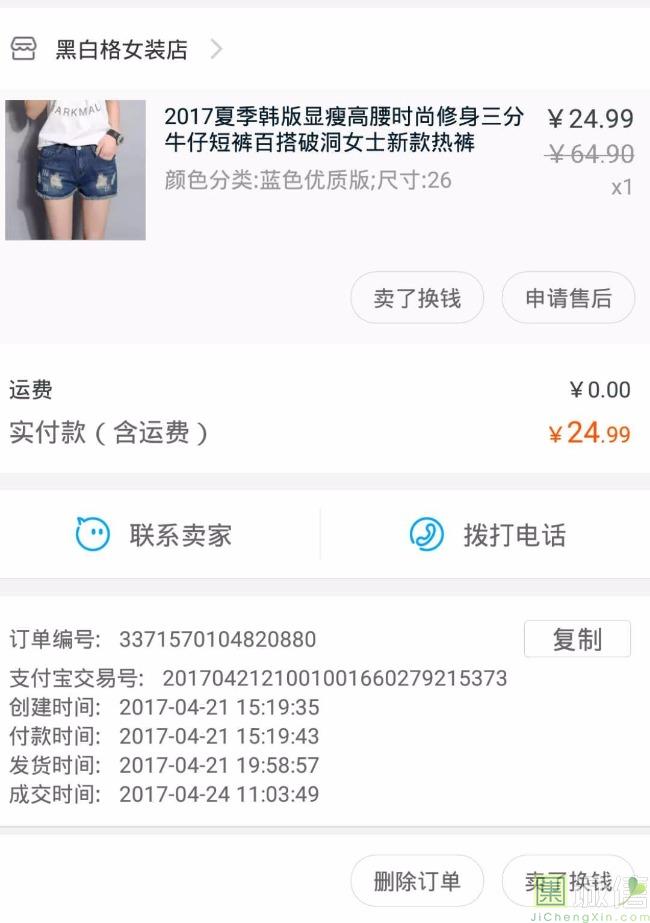
Task: Open the 黑白格女装店 shop page
Action: pos(120,50)
